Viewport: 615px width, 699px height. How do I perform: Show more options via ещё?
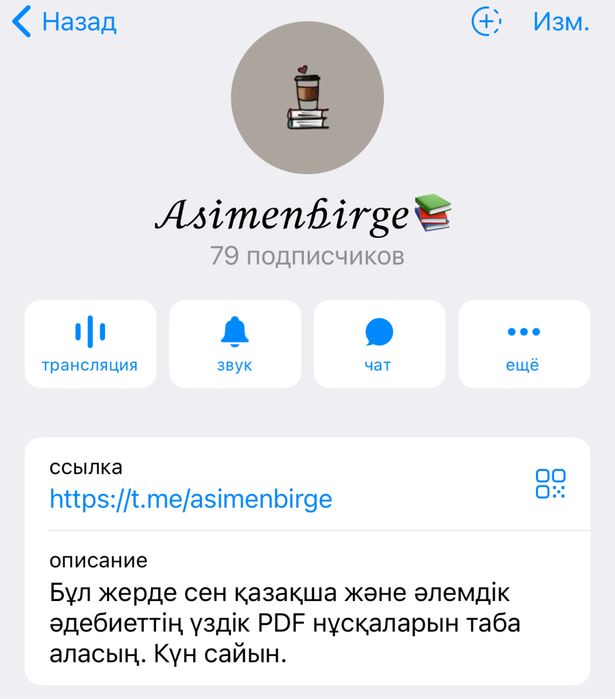coord(523,343)
